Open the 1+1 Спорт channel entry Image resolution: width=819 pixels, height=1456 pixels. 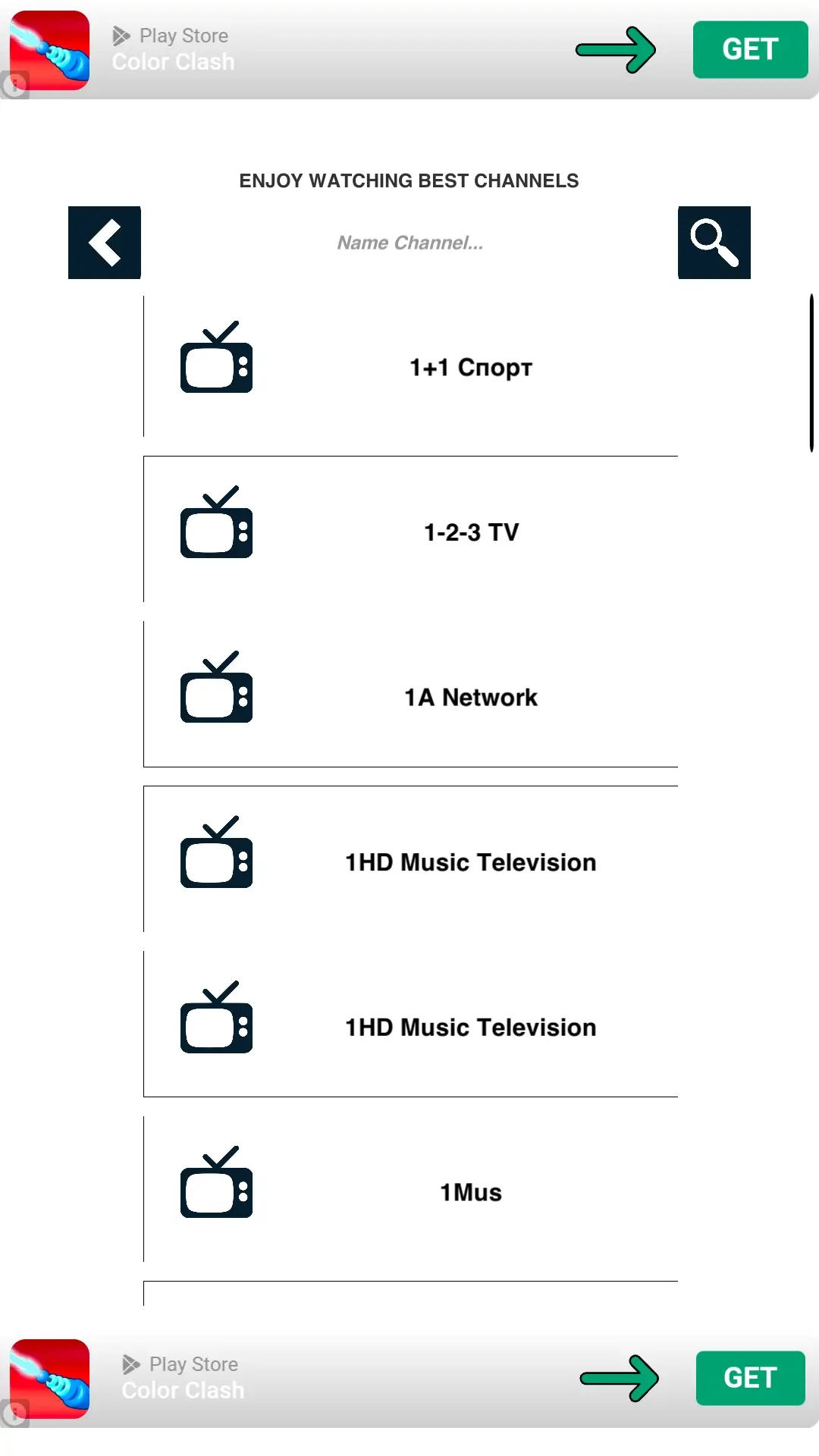coord(470,366)
